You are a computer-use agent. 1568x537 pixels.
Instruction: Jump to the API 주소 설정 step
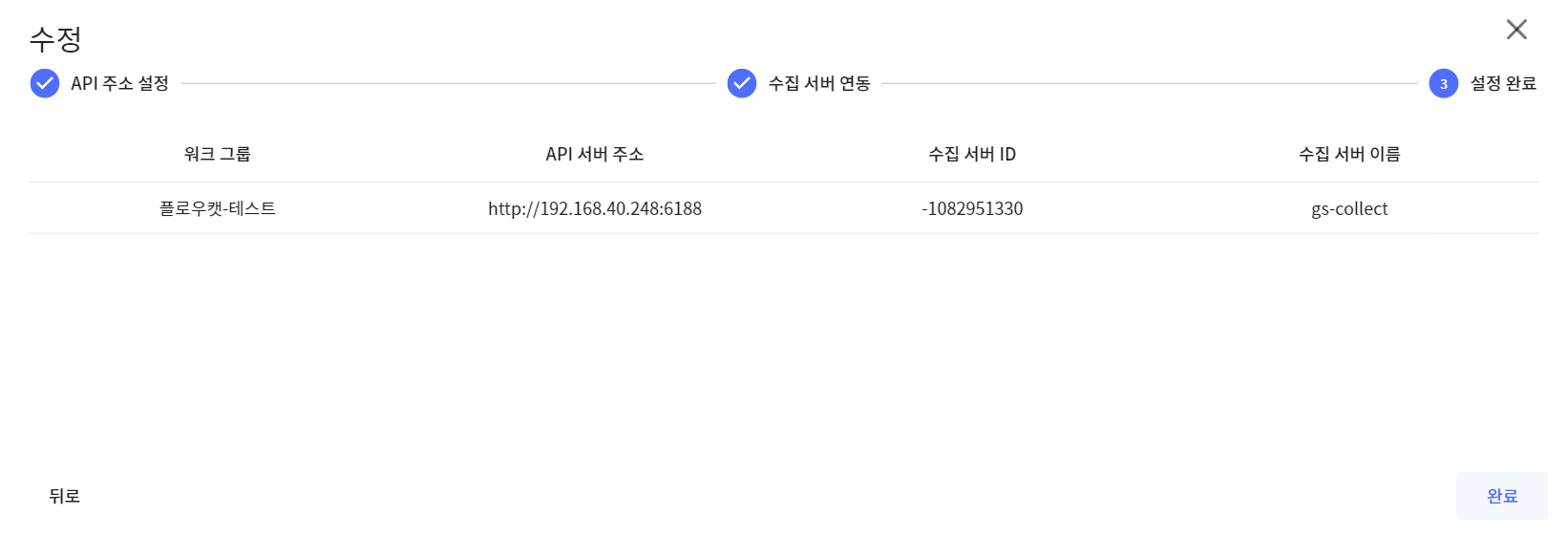point(100,83)
